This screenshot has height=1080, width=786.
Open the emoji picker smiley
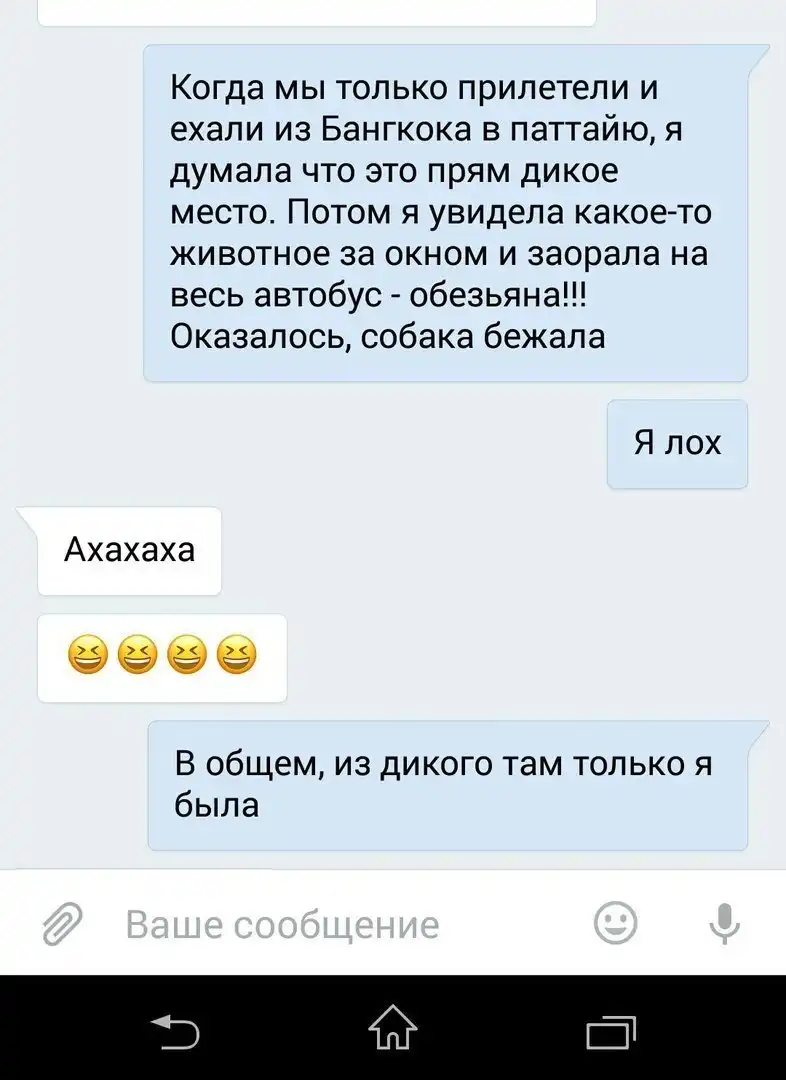615,922
